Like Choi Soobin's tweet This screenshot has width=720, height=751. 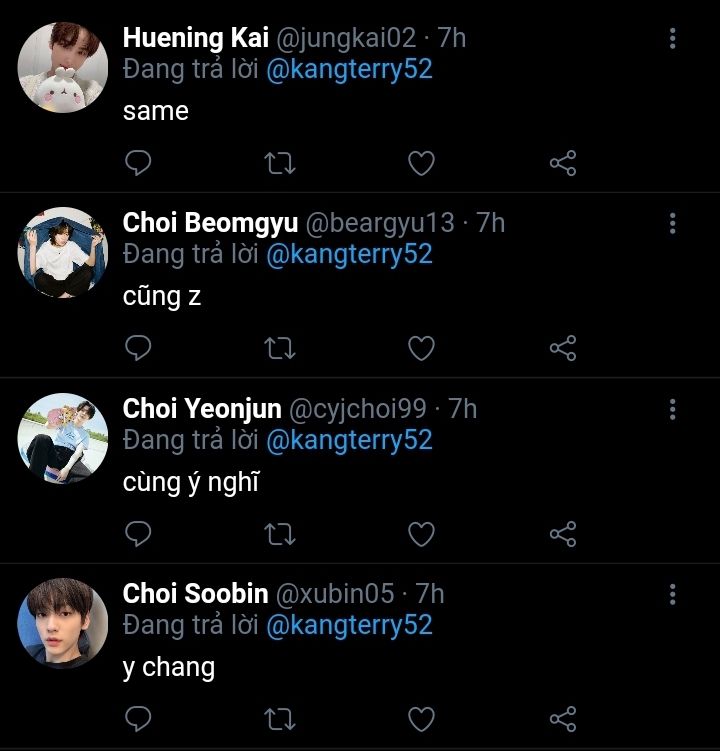(x=422, y=719)
